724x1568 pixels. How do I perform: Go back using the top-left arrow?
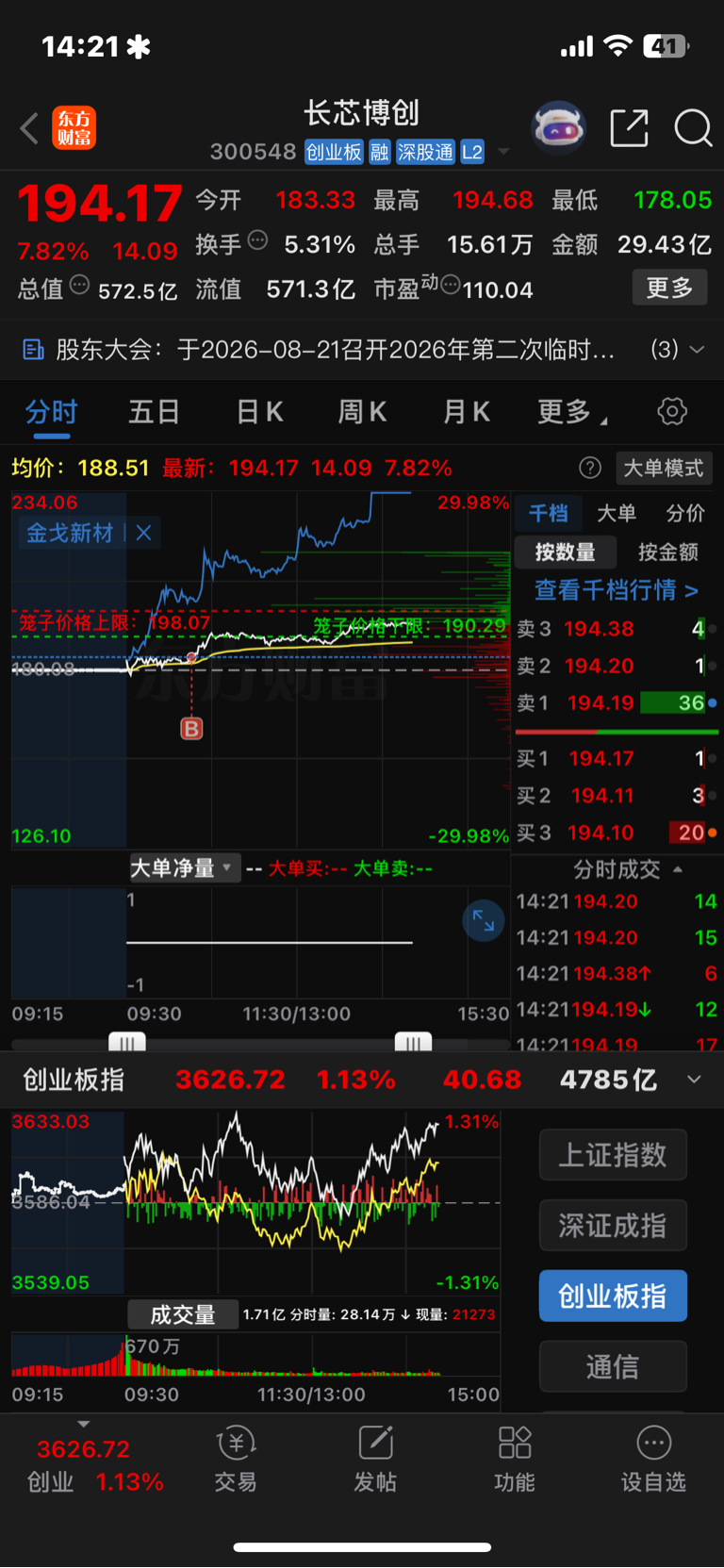pyautogui.click(x=29, y=128)
